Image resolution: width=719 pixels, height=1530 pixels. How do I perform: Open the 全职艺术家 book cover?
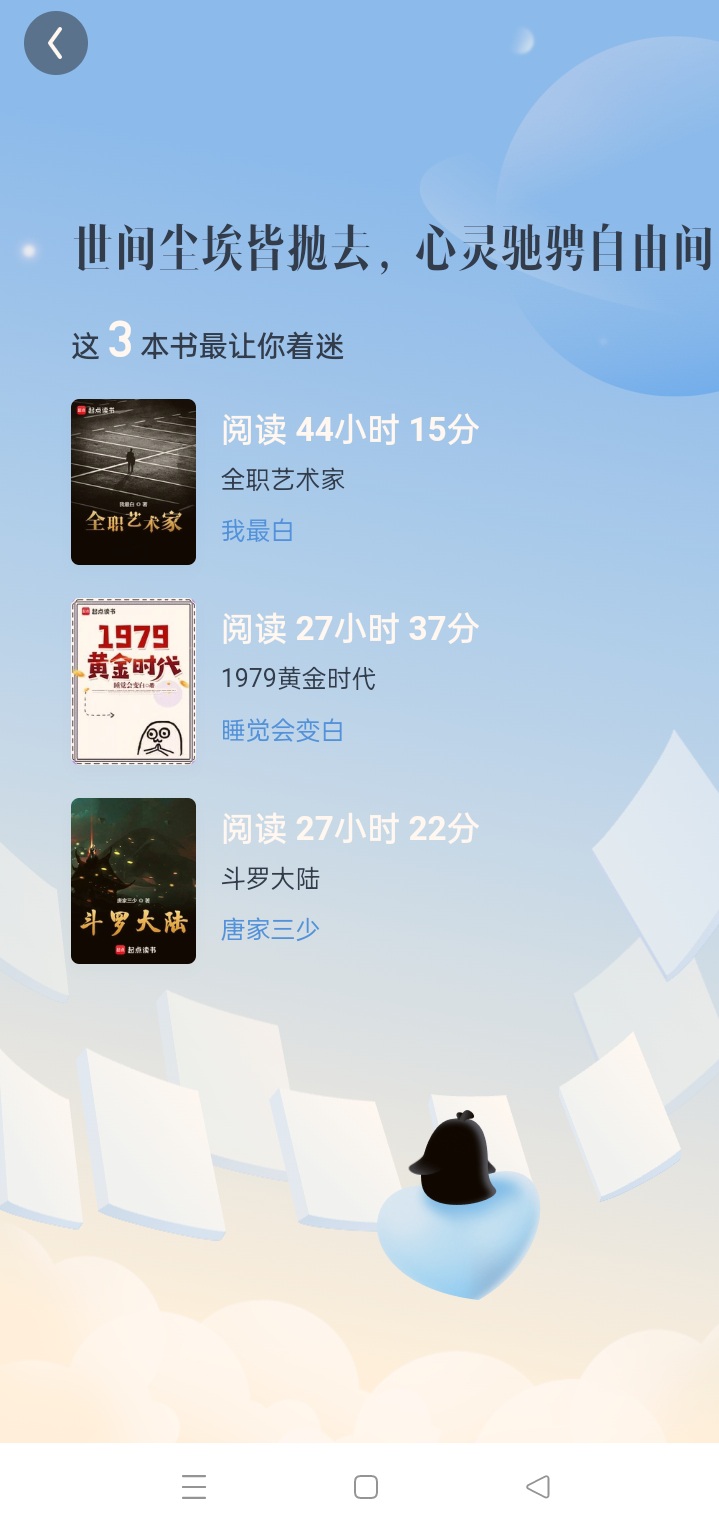coord(133,482)
